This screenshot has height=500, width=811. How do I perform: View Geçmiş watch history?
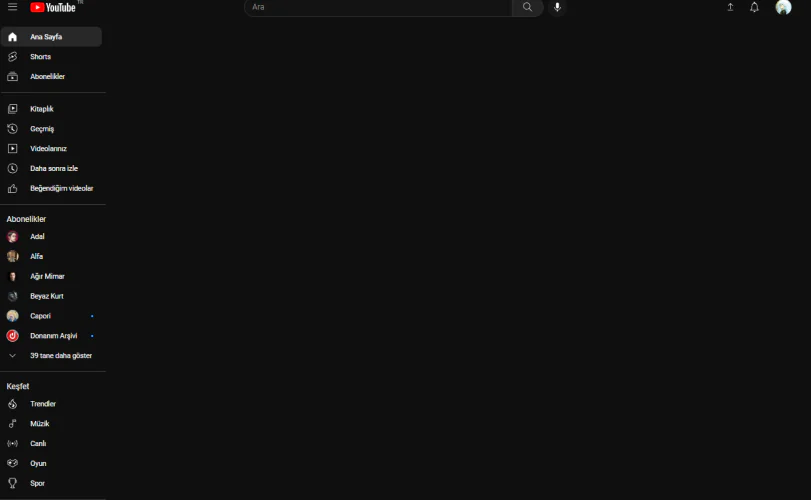point(41,129)
